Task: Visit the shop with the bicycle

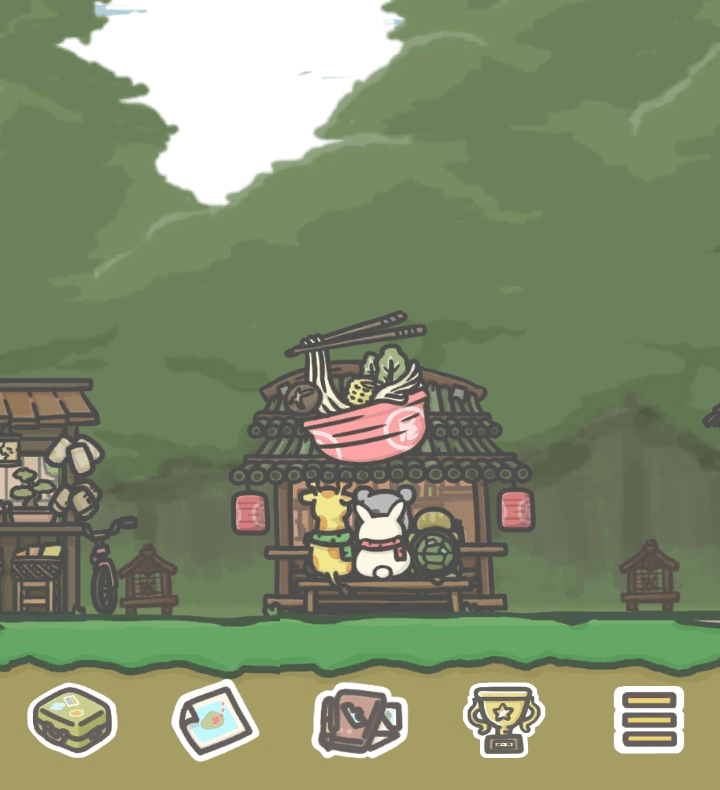Action: pos(45,500)
